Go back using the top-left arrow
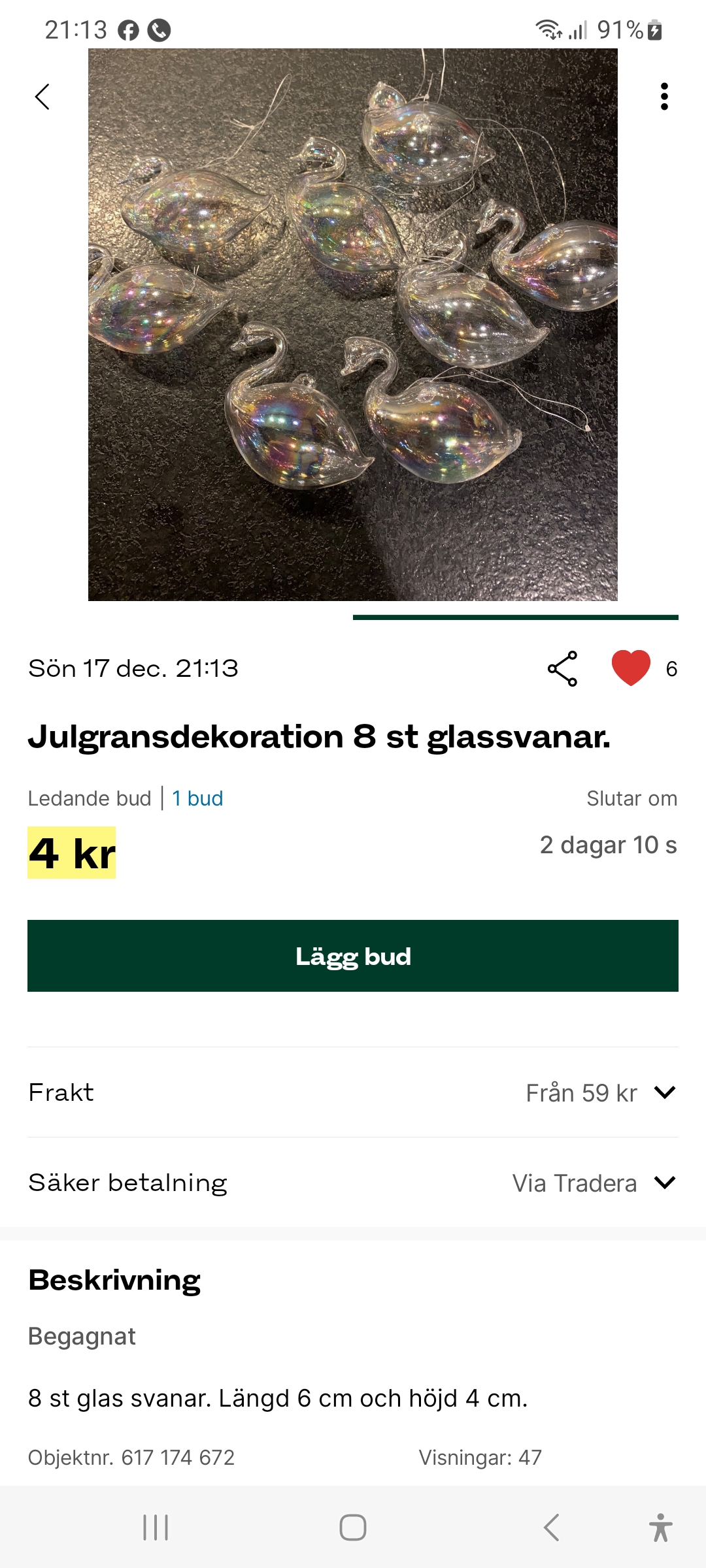The height and width of the screenshot is (1568, 706). [x=42, y=97]
